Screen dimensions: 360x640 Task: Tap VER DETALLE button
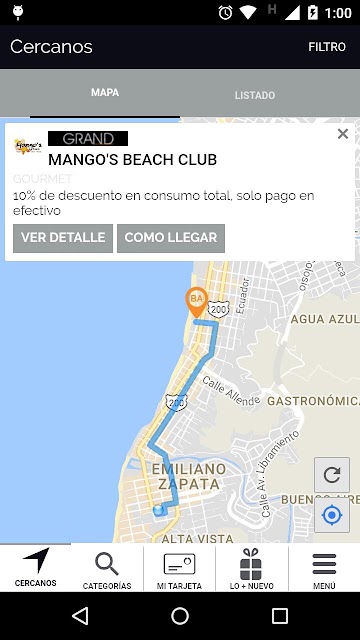click(63, 238)
